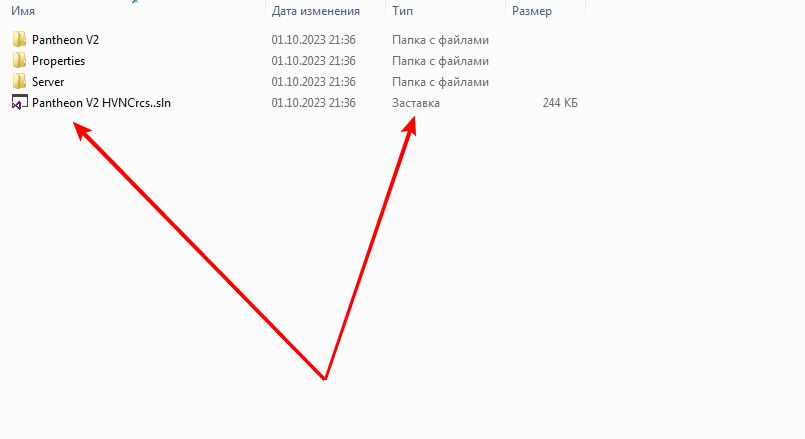Sort by the Тип column header
805x439 pixels.
coord(401,11)
